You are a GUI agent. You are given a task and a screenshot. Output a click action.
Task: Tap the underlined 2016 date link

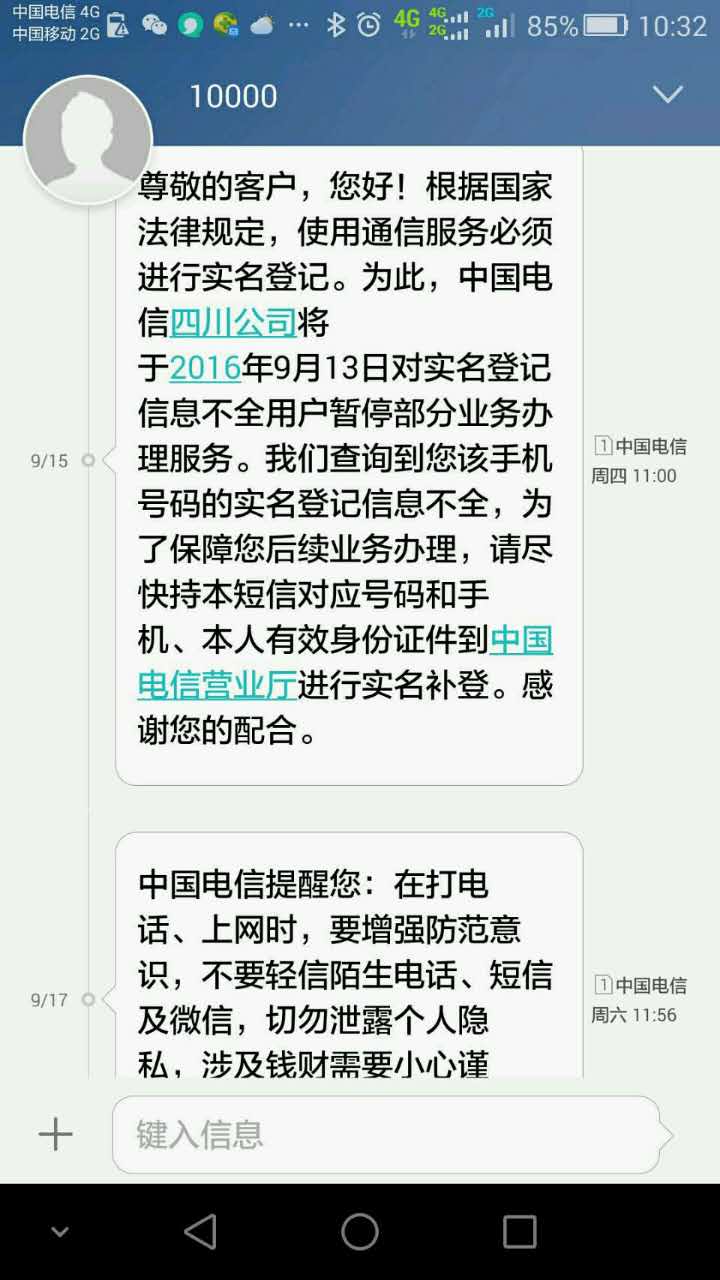pyautogui.click(x=205, y=368)
